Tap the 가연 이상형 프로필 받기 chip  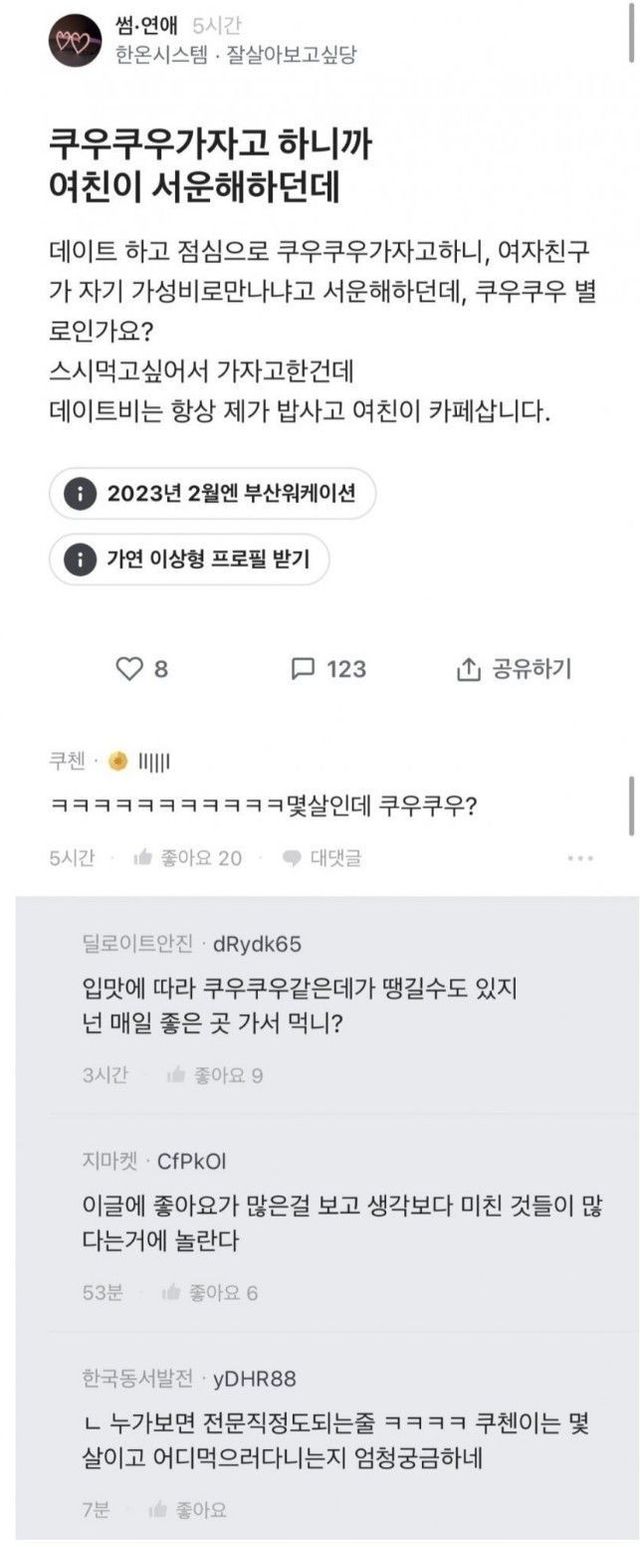(x=189, y=559)
